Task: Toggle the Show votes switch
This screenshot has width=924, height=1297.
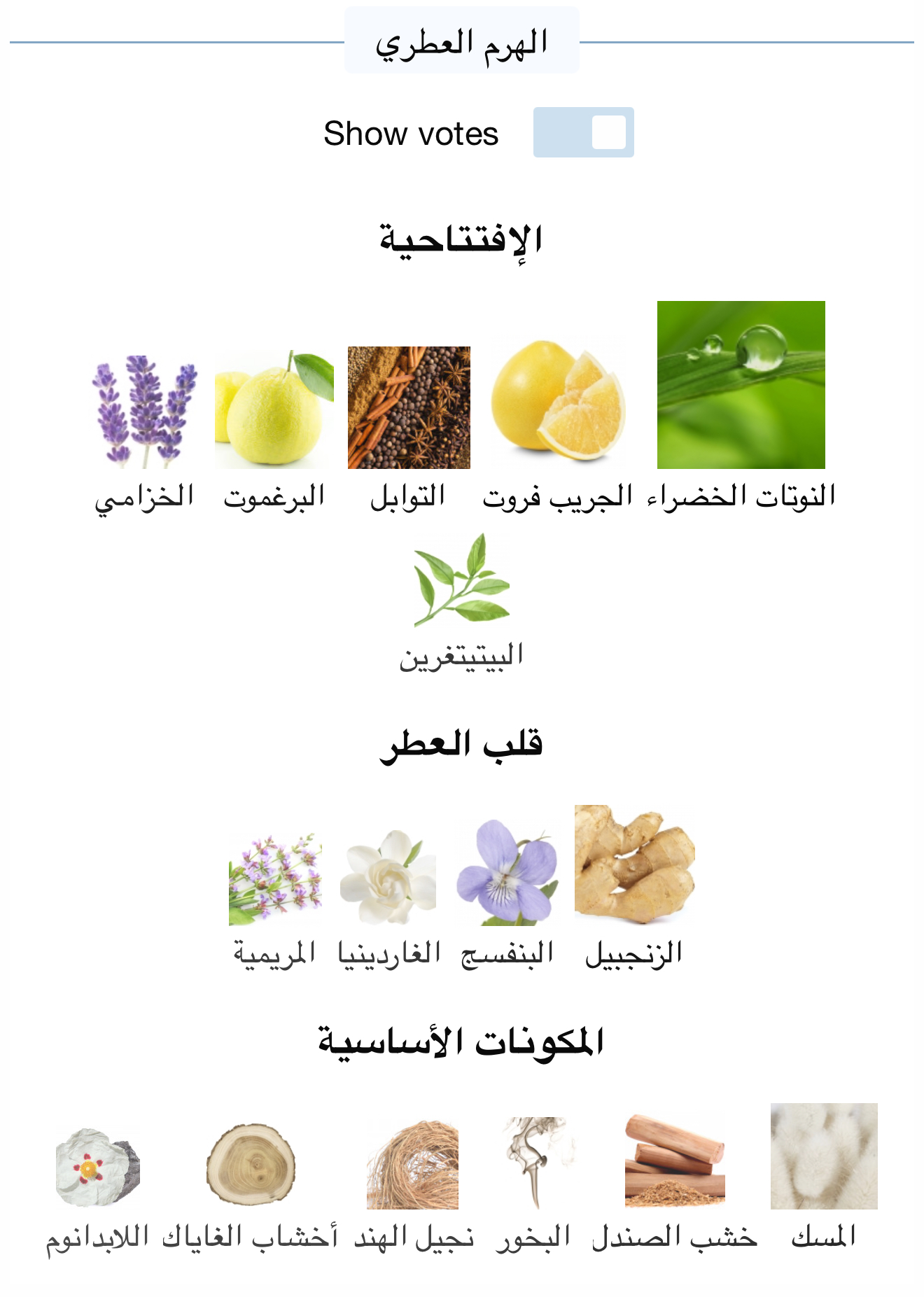Action: [583, 132]
